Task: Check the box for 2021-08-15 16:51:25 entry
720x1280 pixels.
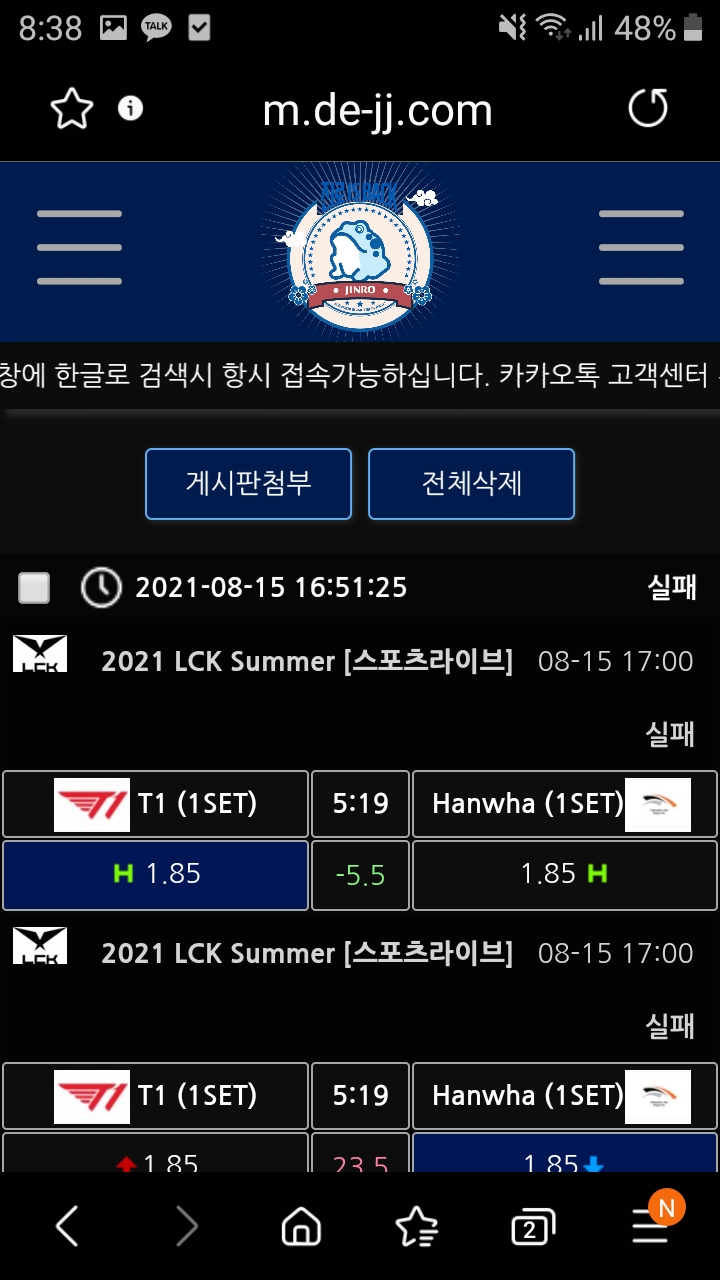Action: click(34, 587)
